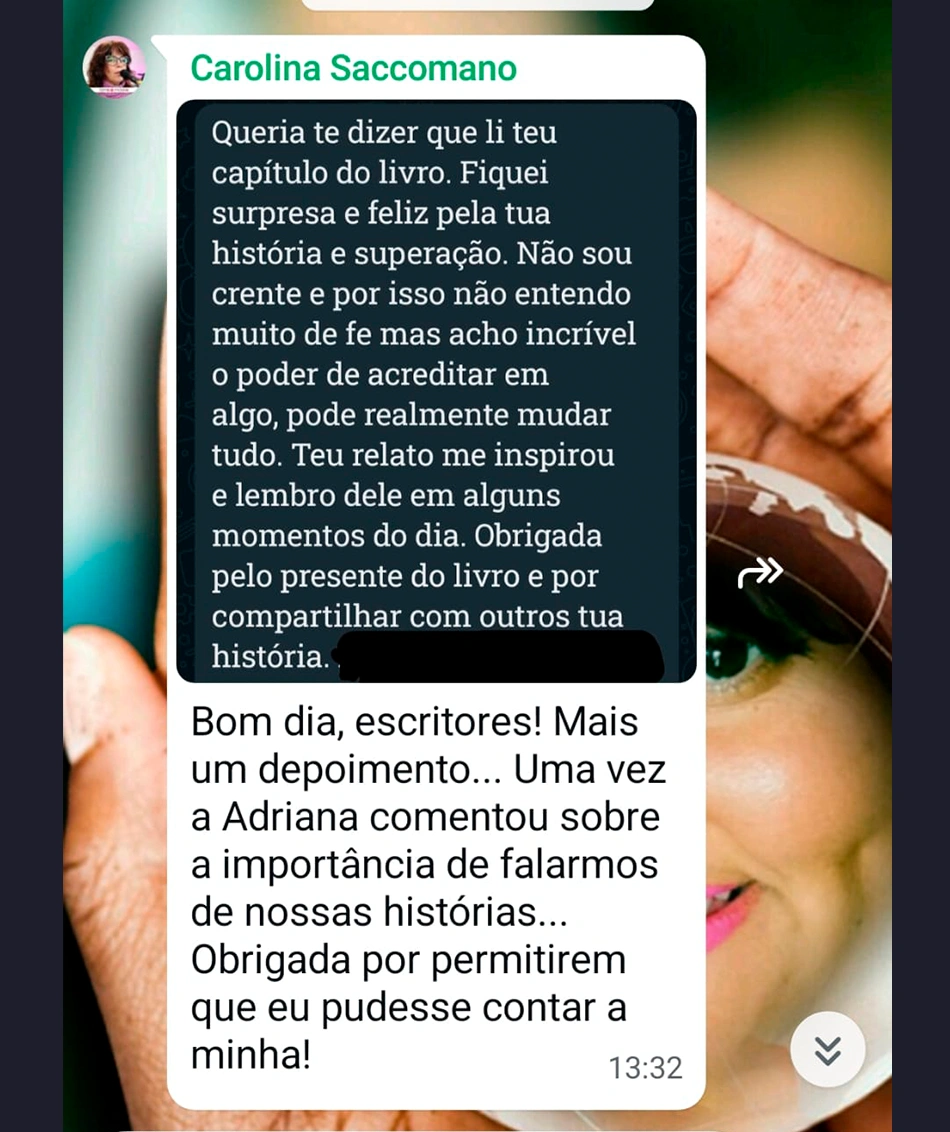Open Carolina Saccomano's profile picture

pyautogui.click(x=114, y=67)
